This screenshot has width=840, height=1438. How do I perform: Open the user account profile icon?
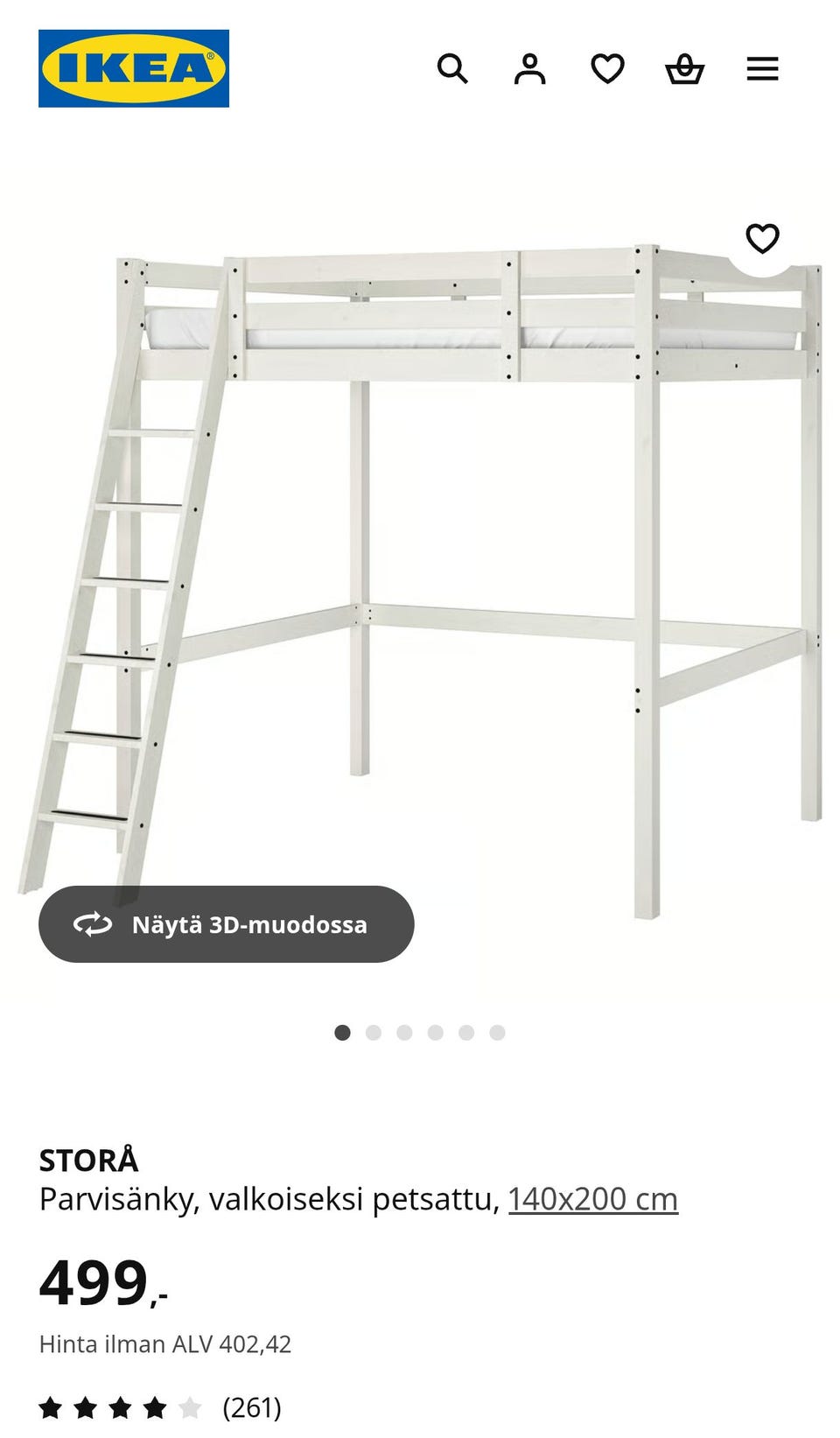[529, 68]
